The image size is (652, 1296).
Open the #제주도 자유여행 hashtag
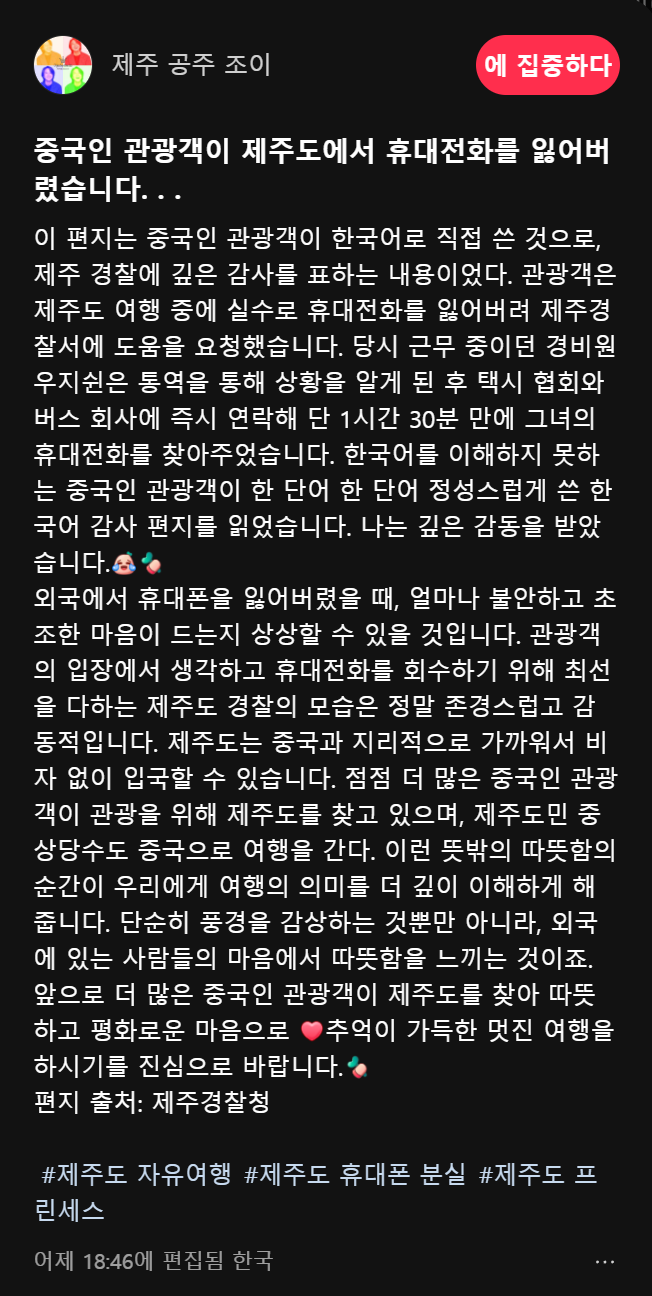[137, 1173]
